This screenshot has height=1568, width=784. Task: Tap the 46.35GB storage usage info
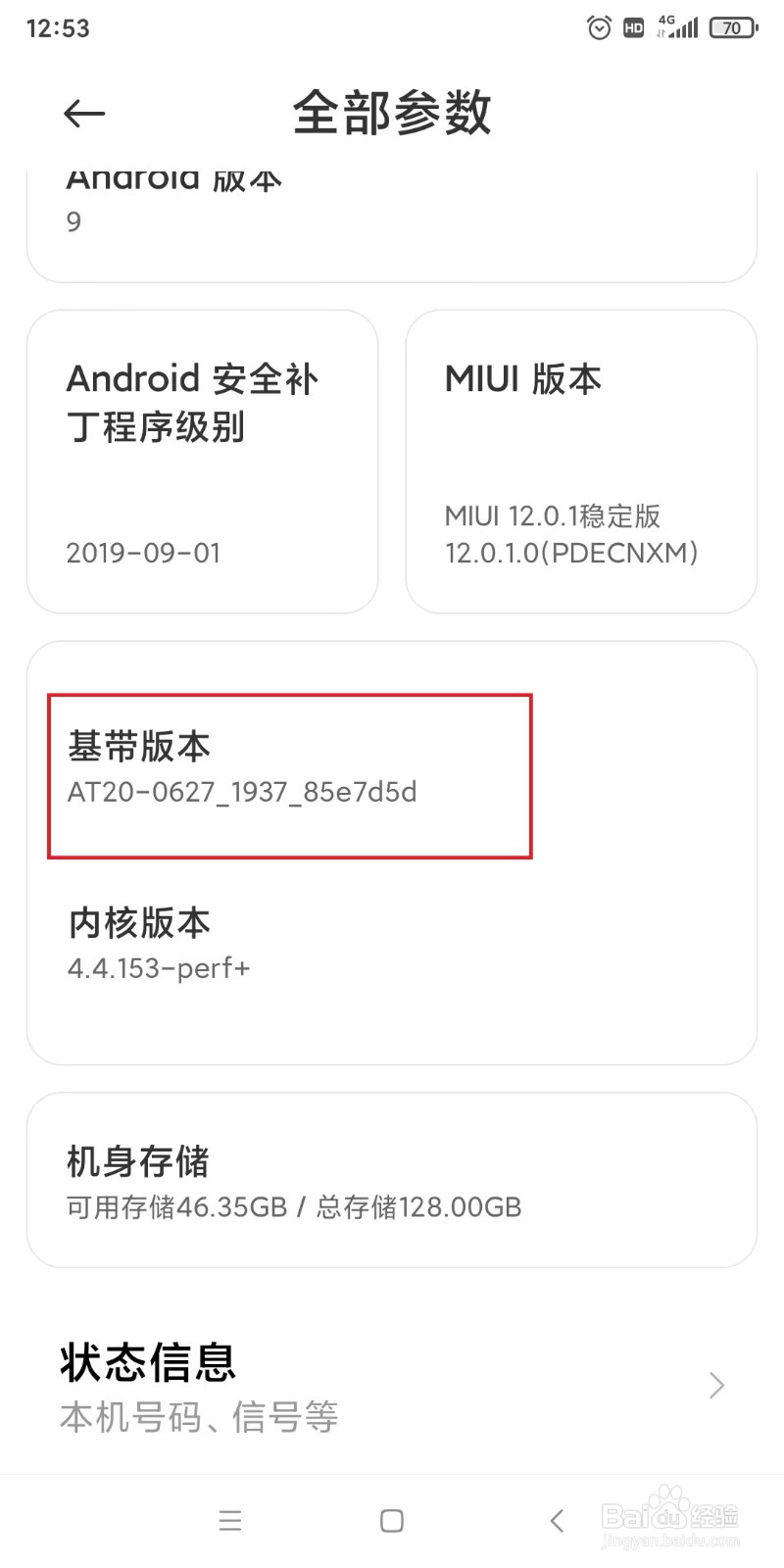click(x=291, y=1207)
